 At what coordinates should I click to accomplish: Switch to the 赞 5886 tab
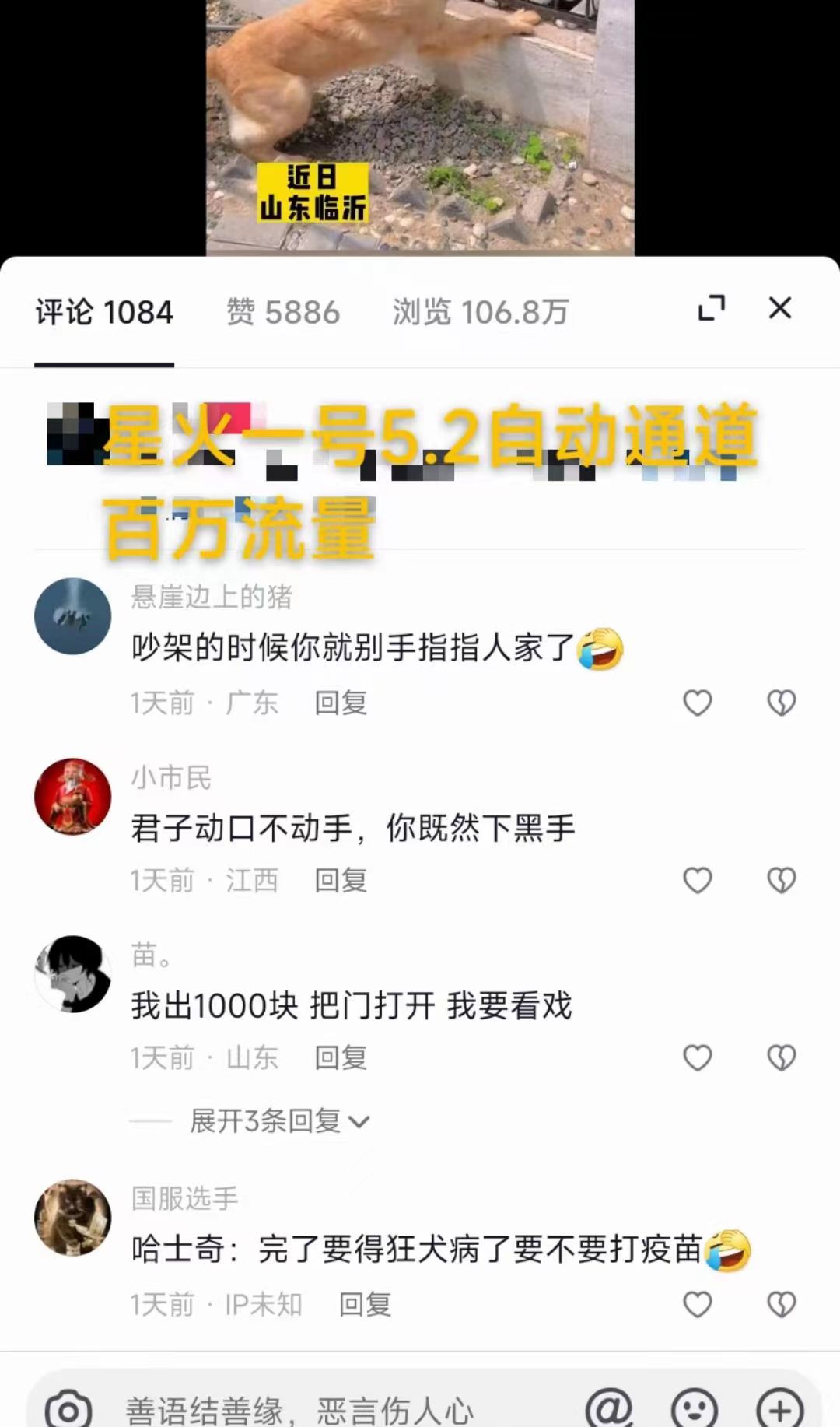tap(283, 312)
